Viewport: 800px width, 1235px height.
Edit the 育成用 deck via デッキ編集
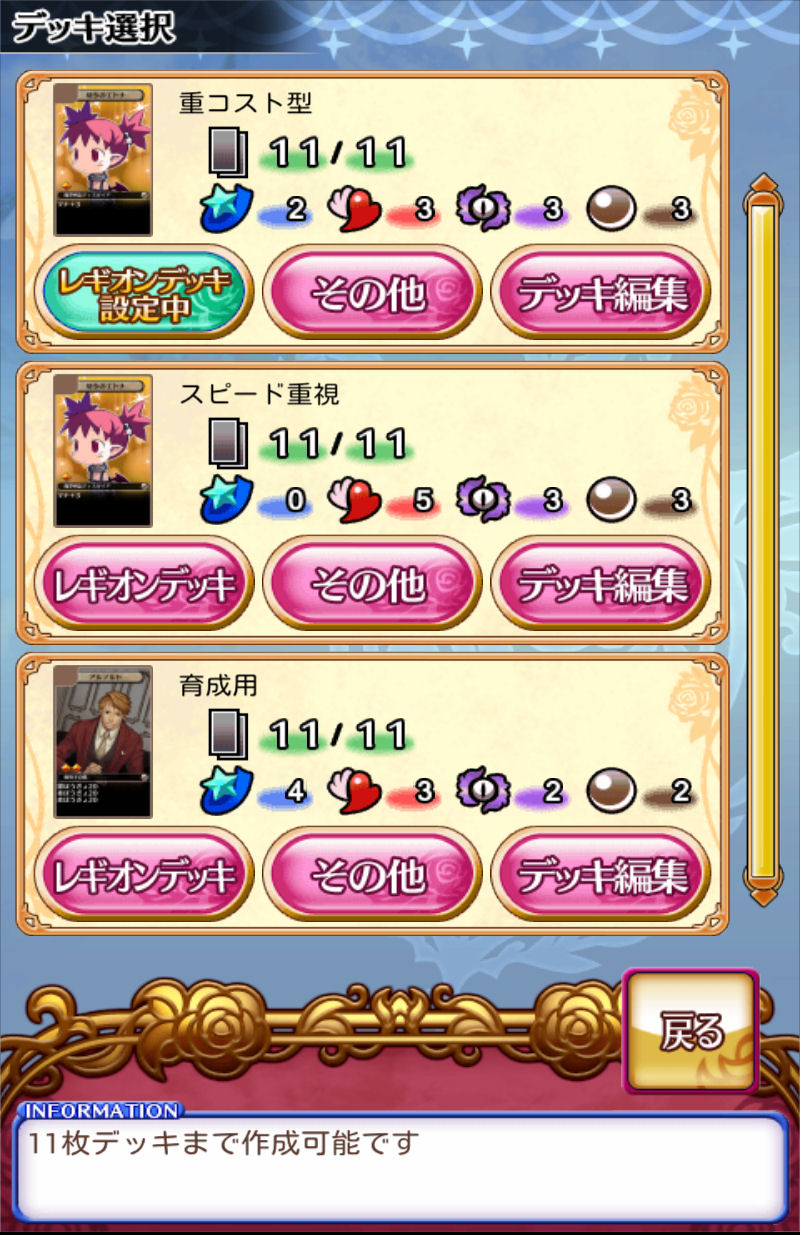point(601,875)
